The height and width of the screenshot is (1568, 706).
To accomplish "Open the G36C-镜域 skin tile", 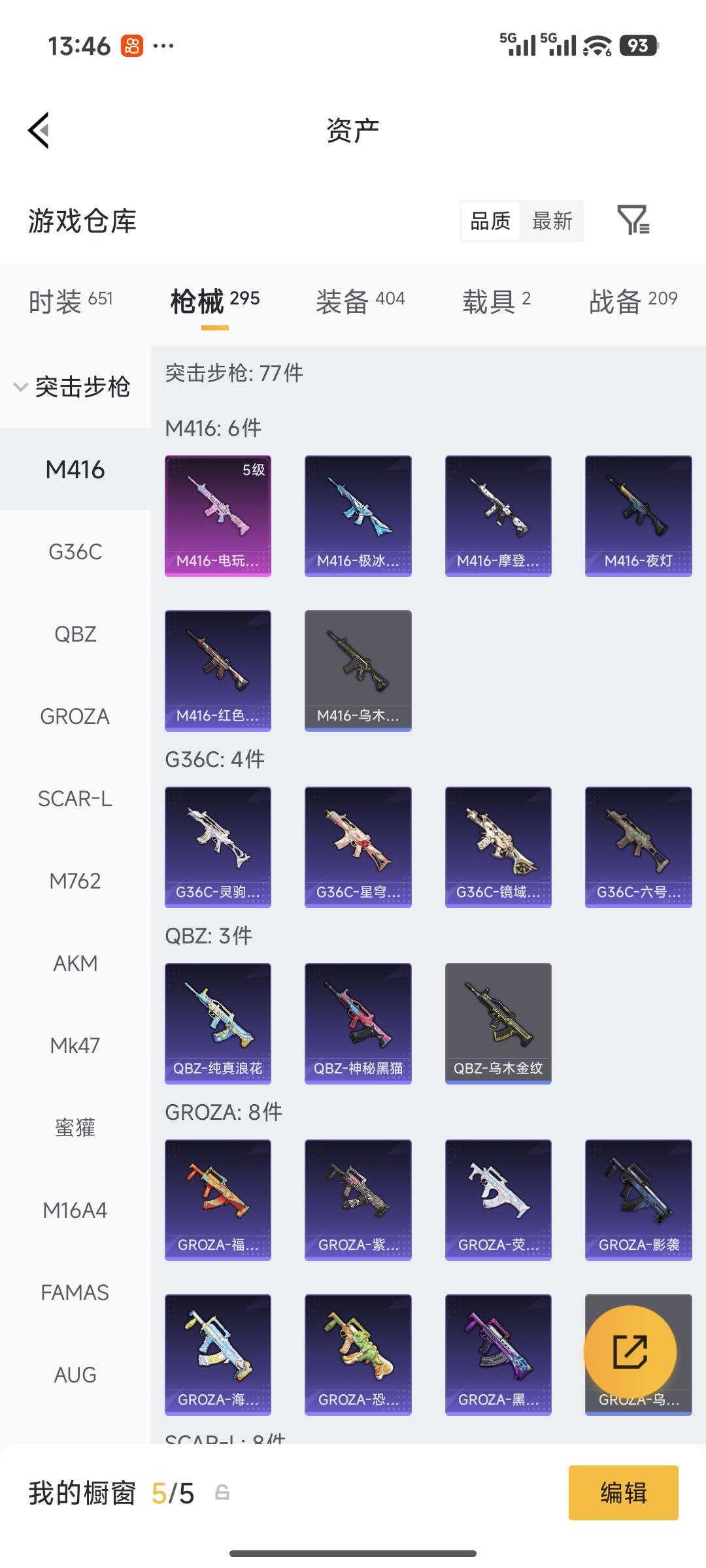I will pos(498,847).
